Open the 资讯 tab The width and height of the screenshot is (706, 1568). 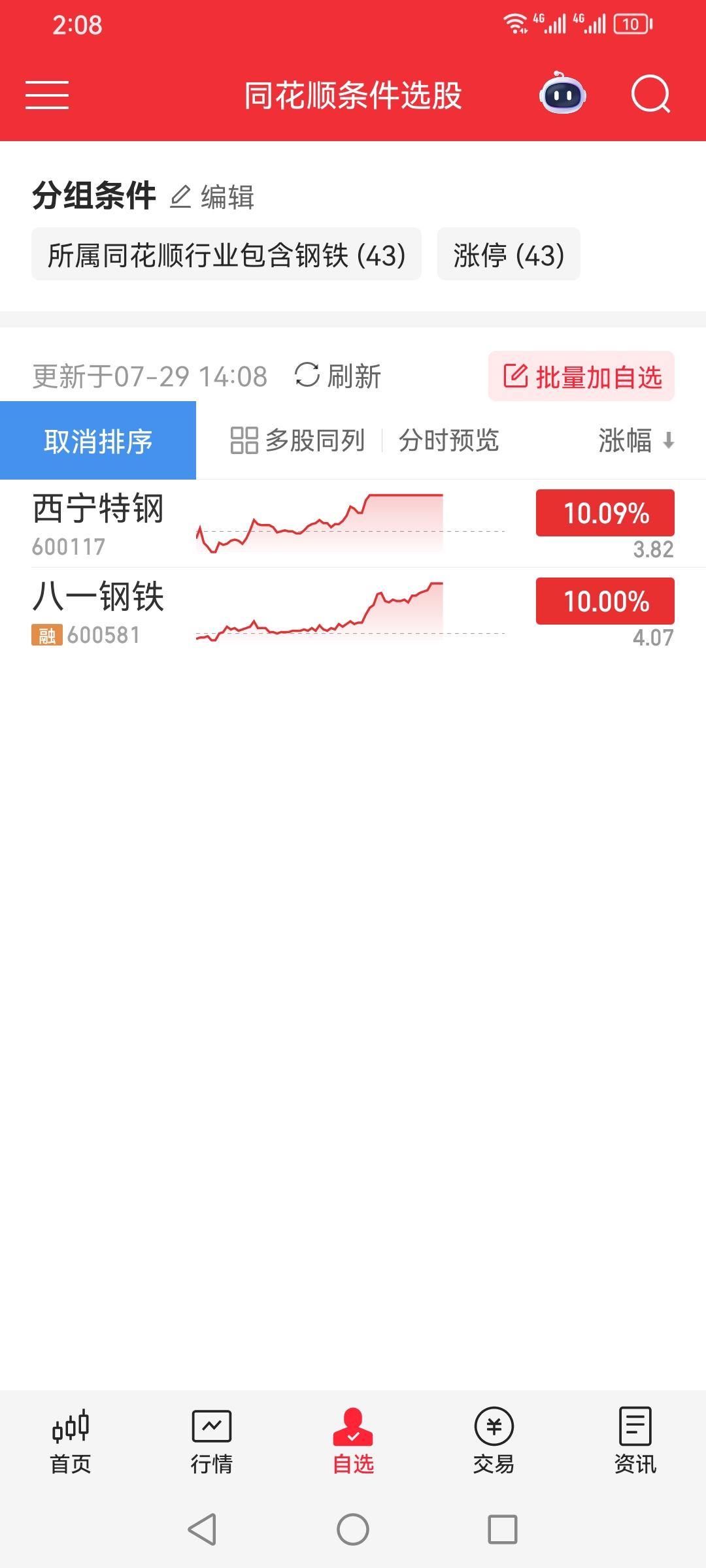[x=635, y=1441]
